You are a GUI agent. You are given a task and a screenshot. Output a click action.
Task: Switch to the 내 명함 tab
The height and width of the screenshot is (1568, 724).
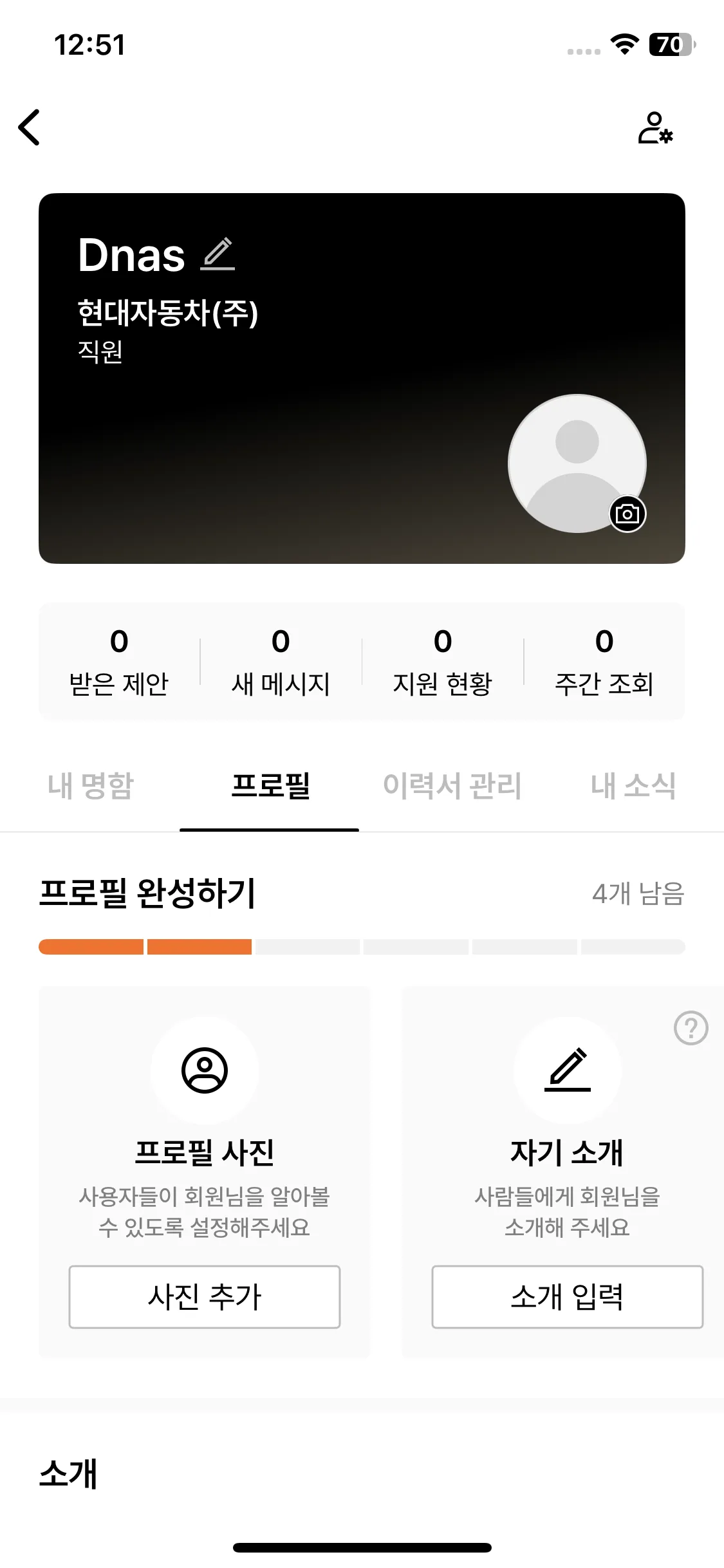(x=91, y=786)
